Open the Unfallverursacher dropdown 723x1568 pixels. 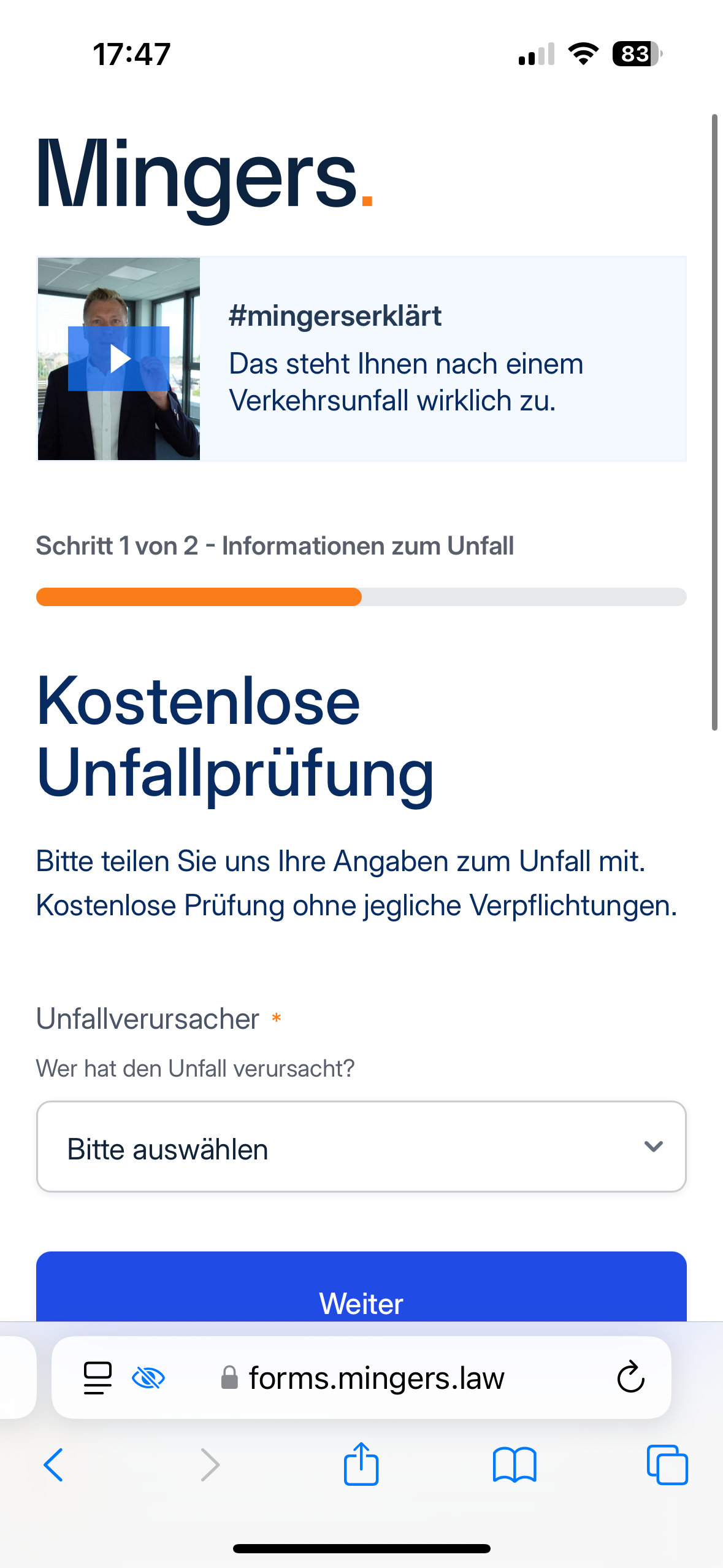coord(361,1147)
